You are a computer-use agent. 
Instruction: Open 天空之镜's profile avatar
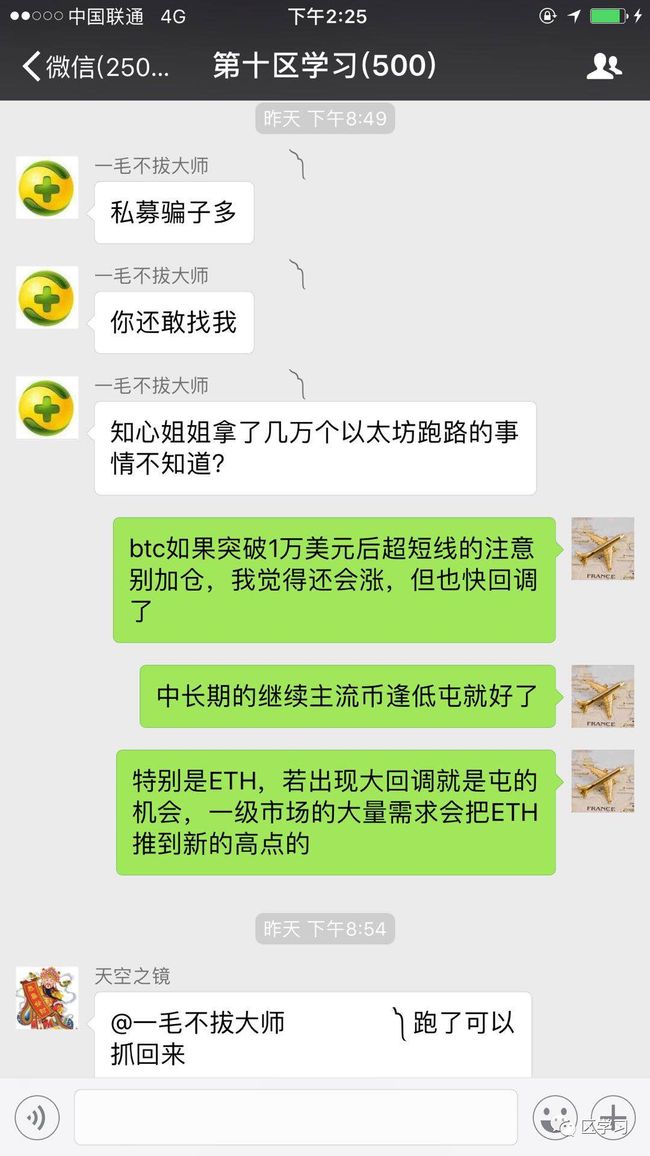tap(47, 997)
